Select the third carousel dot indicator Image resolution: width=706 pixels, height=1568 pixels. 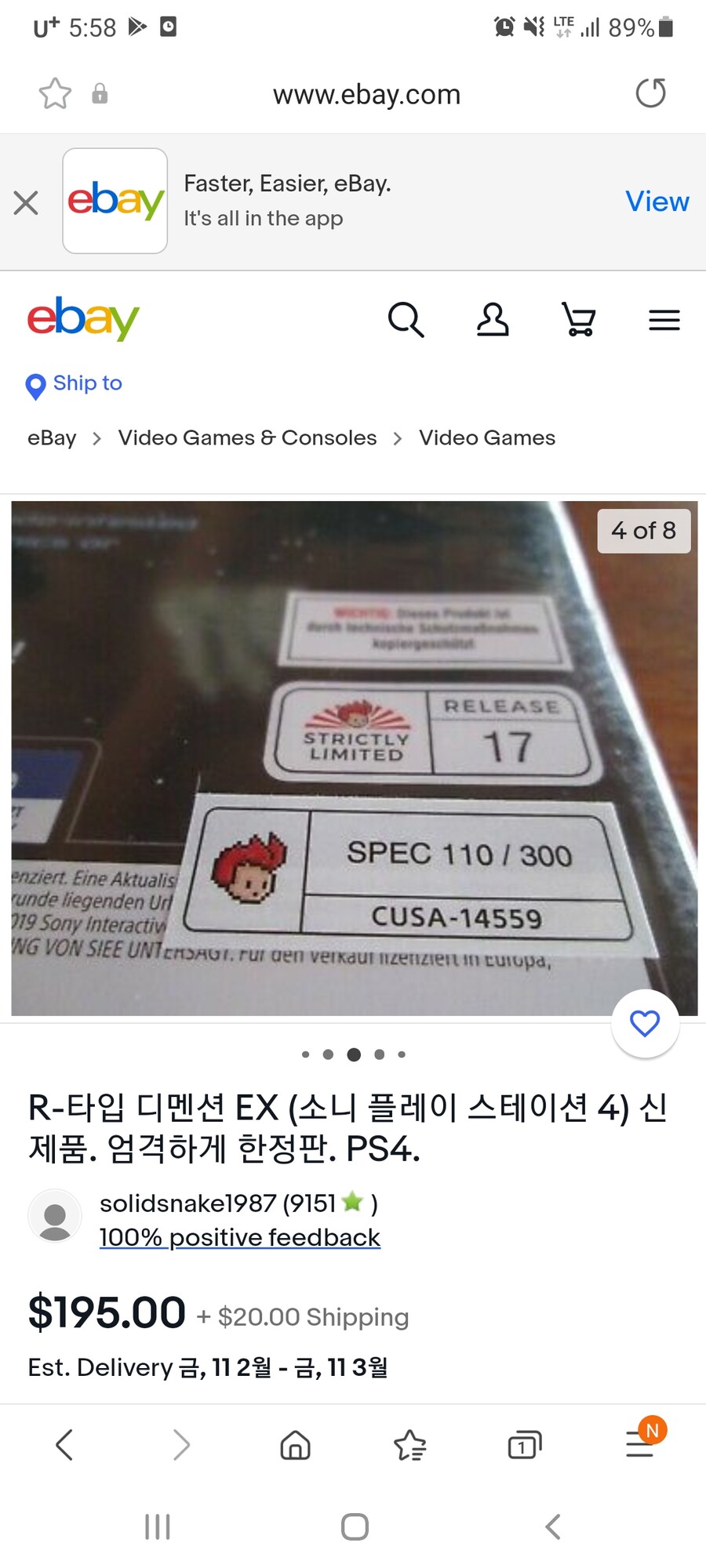(x=354, y=1054)
